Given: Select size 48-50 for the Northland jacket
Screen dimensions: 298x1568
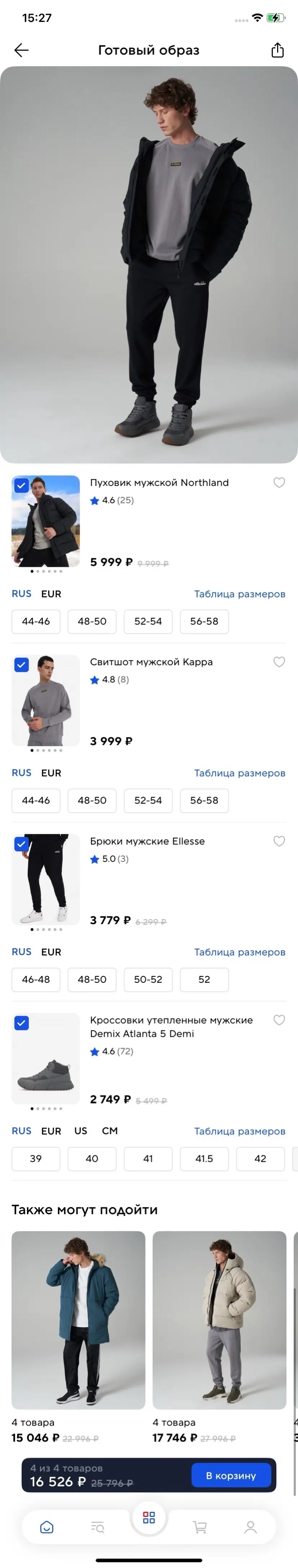Looking at the screenshot, I should tap(92, 622).
